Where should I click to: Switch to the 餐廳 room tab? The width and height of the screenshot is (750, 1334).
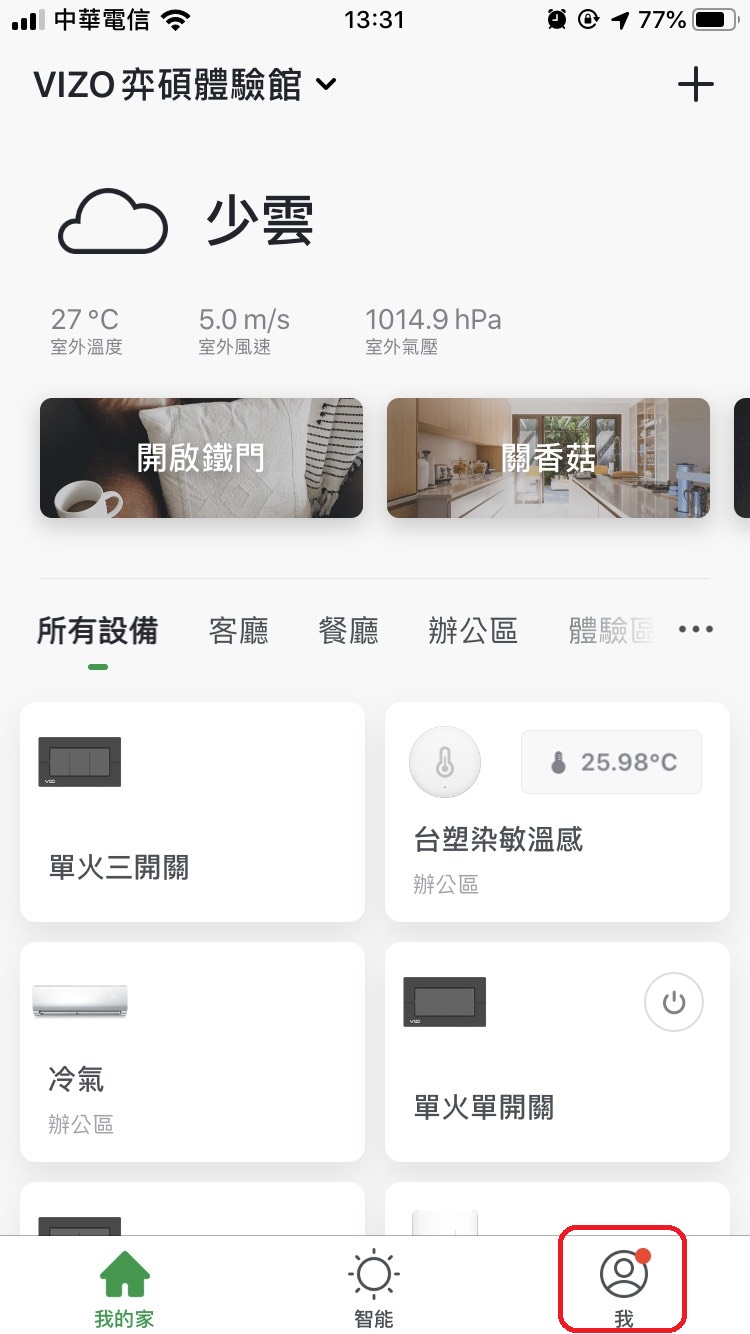[348, 631]
